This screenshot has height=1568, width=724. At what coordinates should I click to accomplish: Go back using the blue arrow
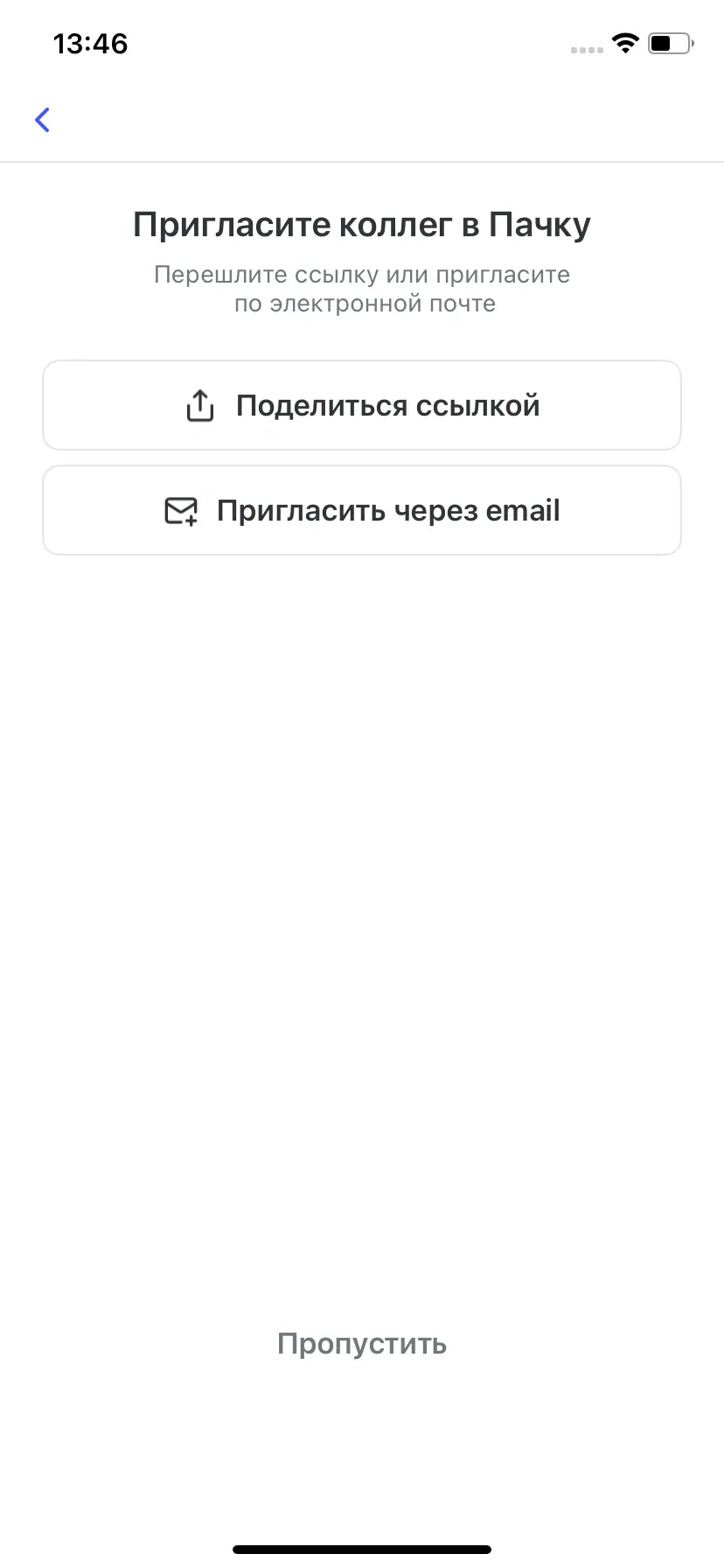pos(42,120)
